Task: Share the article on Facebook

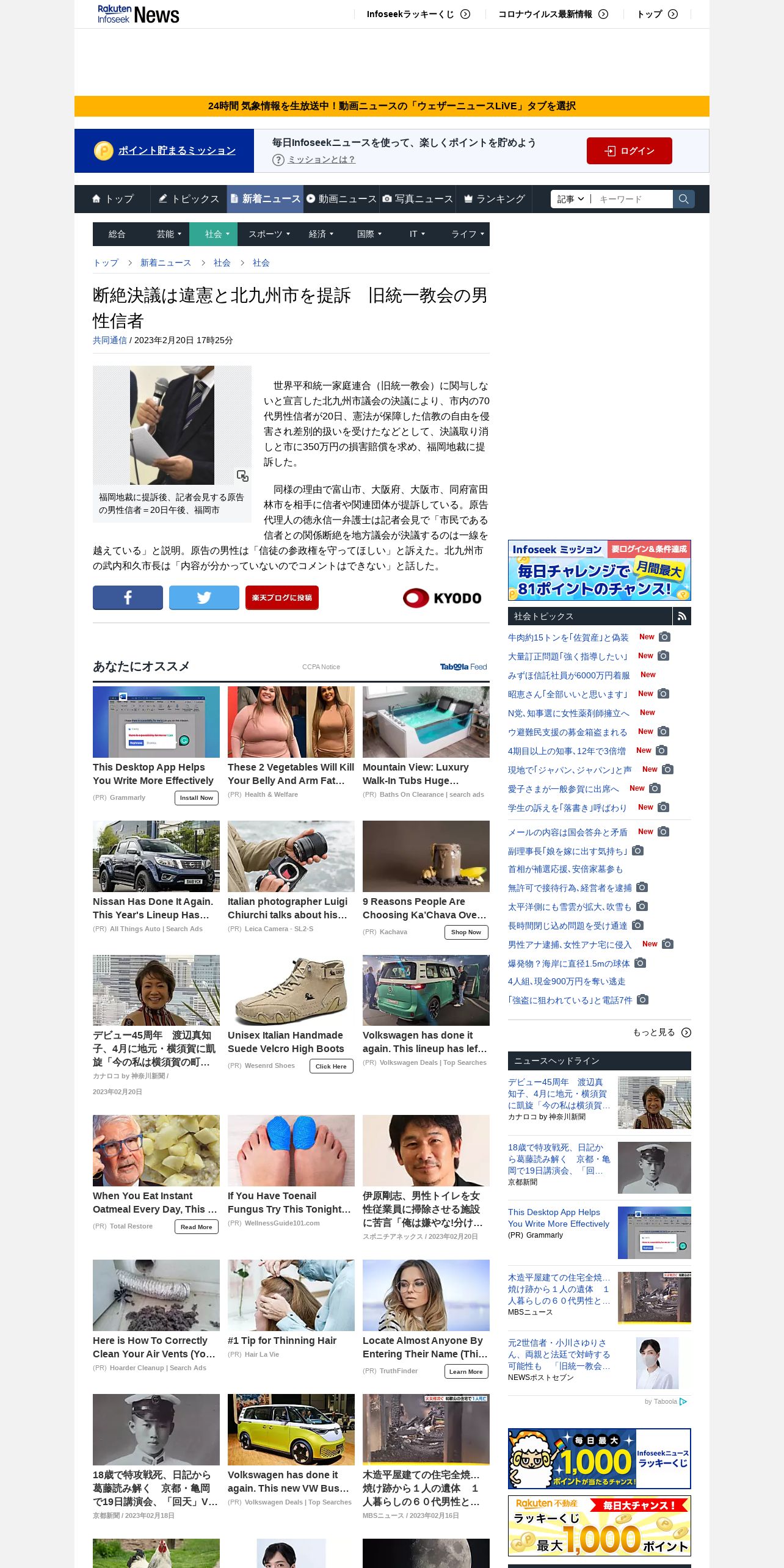Action: tap(128, 597)
